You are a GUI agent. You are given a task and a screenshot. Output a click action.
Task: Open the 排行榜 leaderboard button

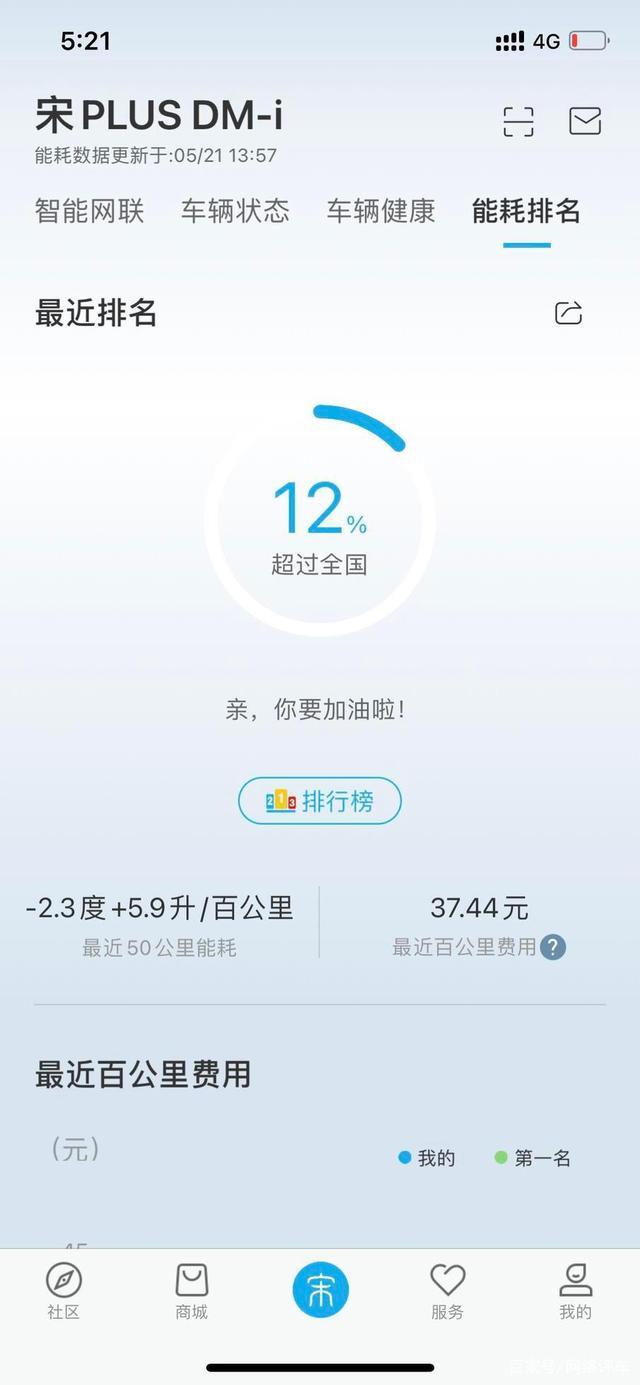(320, 801)
